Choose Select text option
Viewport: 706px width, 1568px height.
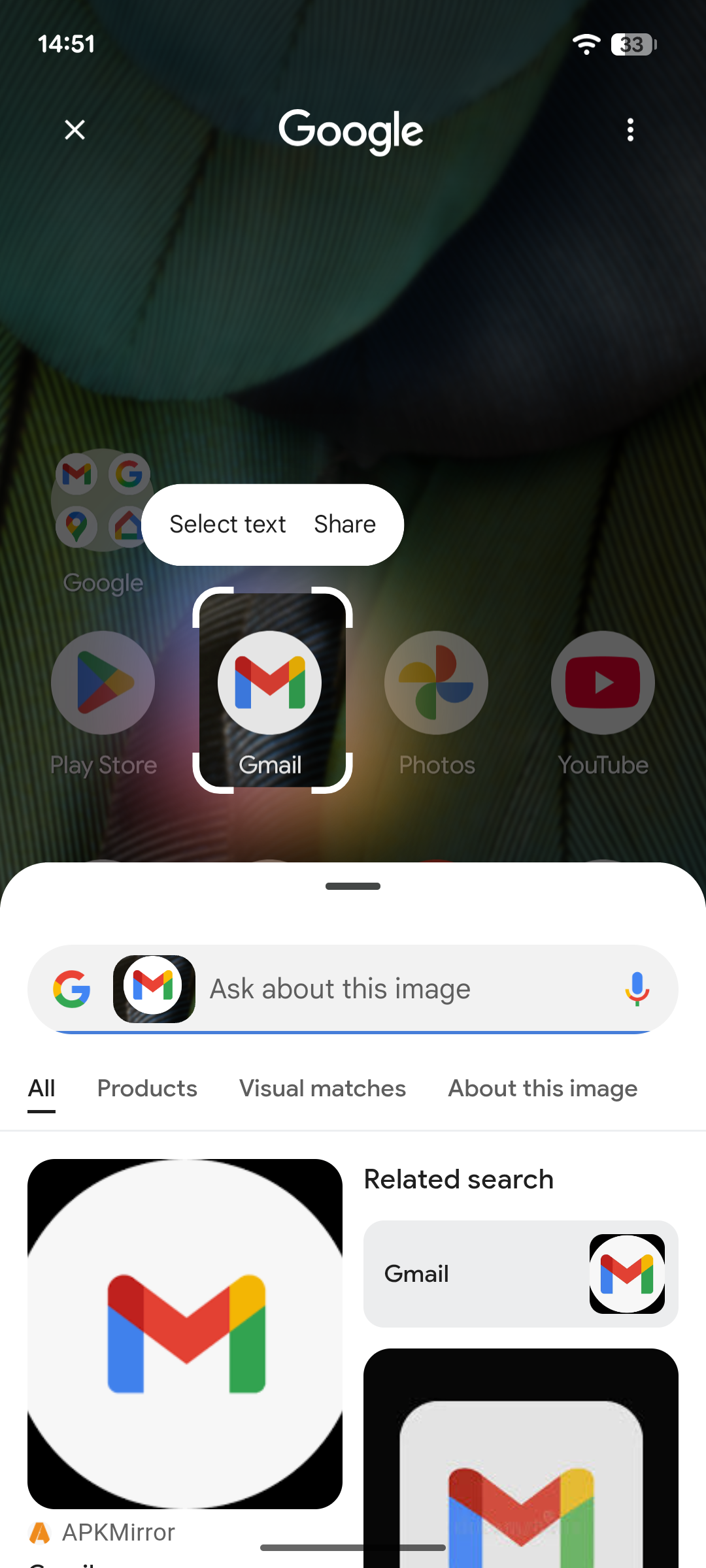coord(227,525)
